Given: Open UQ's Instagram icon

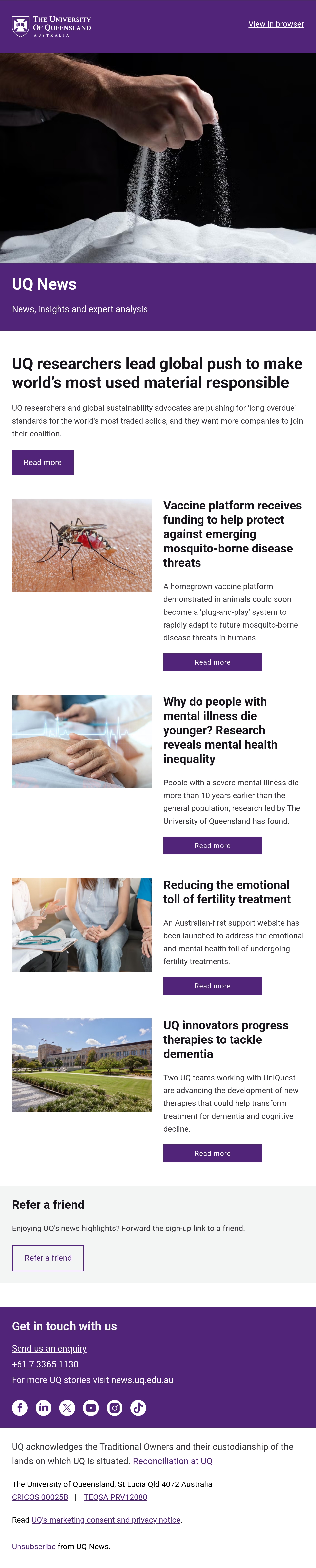Looking at the screenshot, I should [115, 1408].
